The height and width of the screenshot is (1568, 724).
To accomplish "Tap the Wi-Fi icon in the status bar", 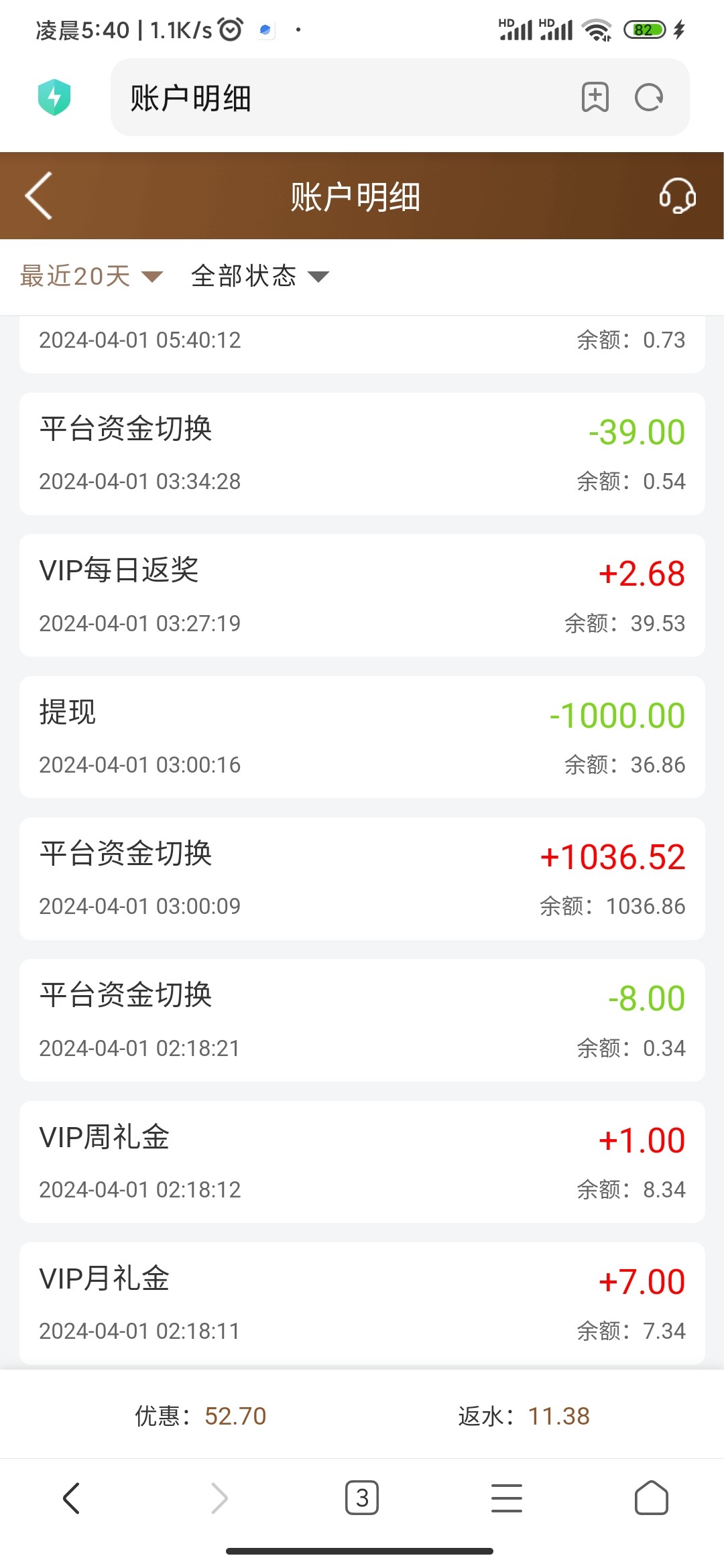I will pos(595,29).
